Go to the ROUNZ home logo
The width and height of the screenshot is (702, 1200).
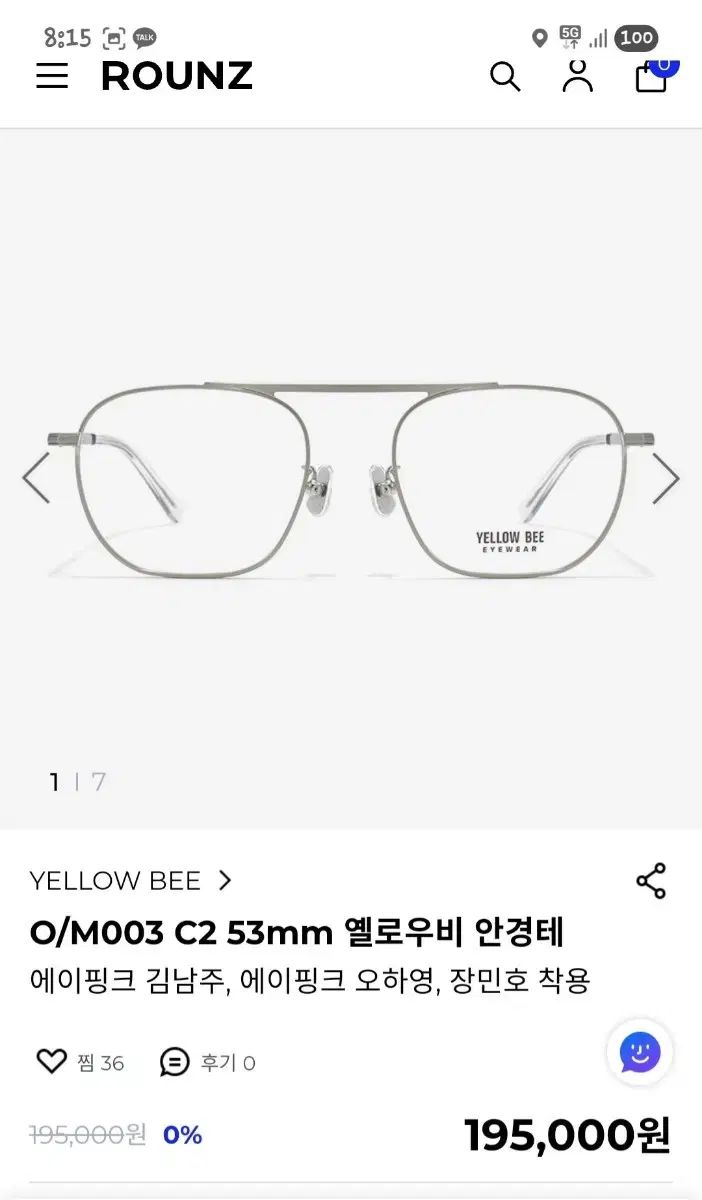click(x=177, y=76)
